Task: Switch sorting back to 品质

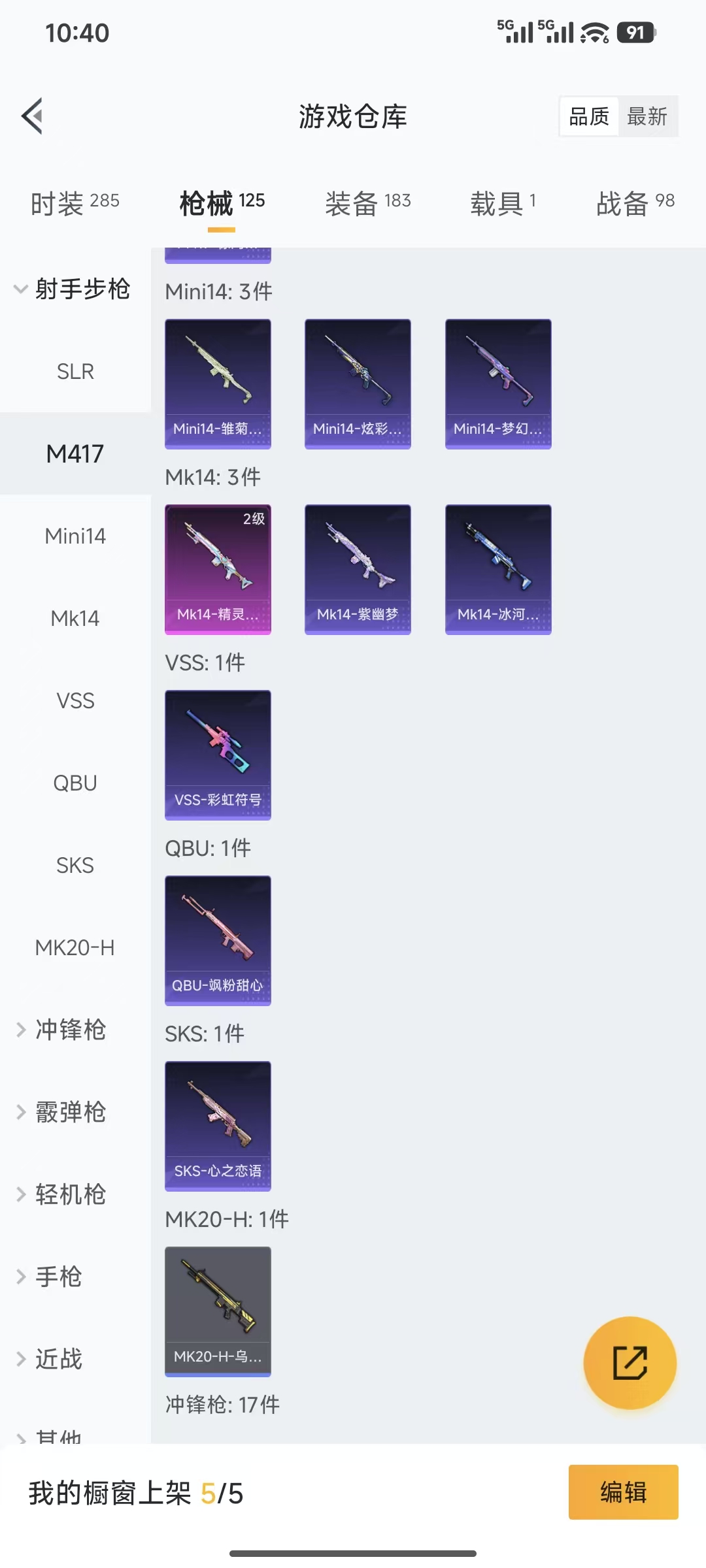Action: tap(587, 116)
